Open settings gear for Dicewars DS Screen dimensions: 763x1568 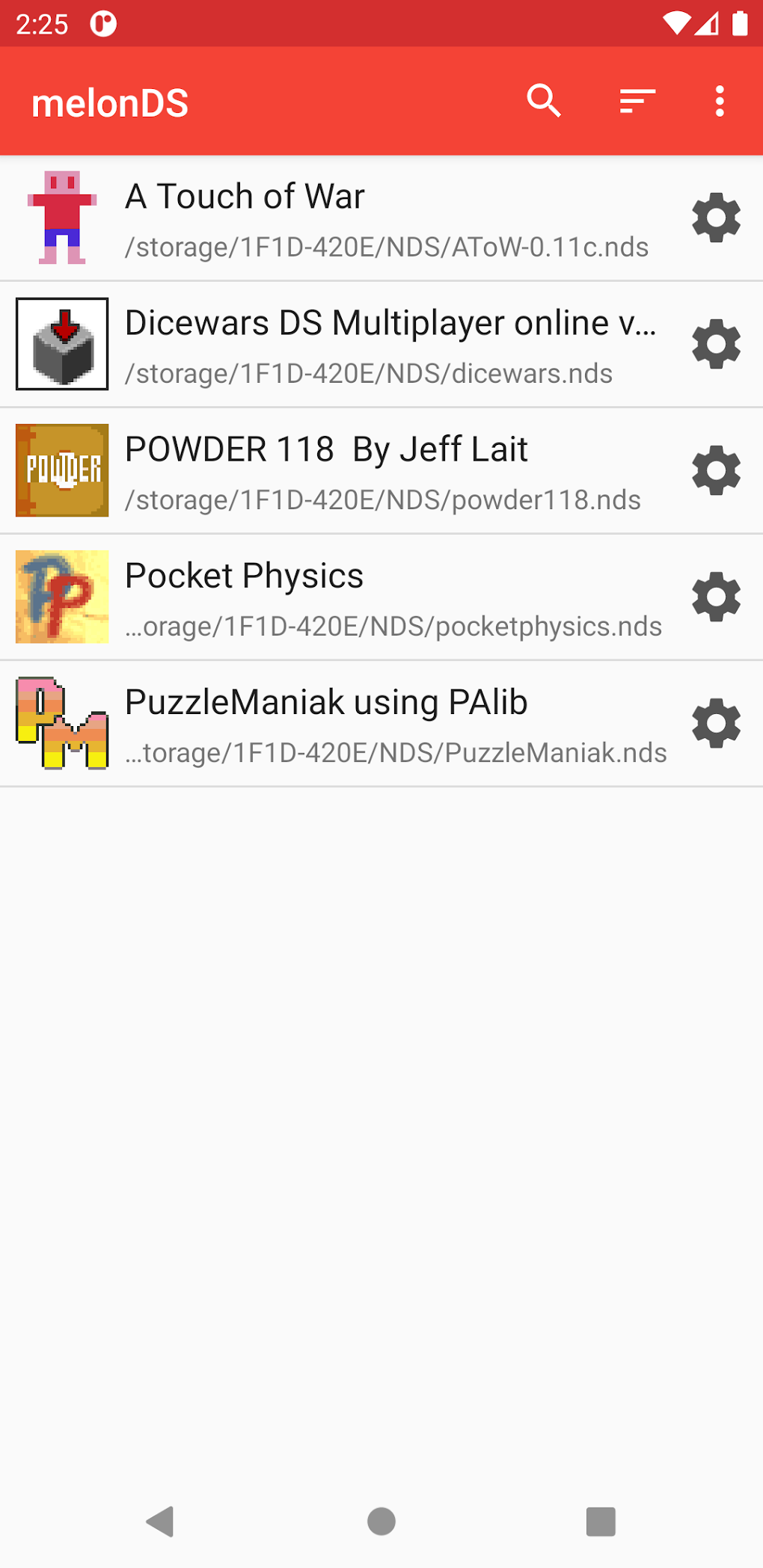[716, 344]
